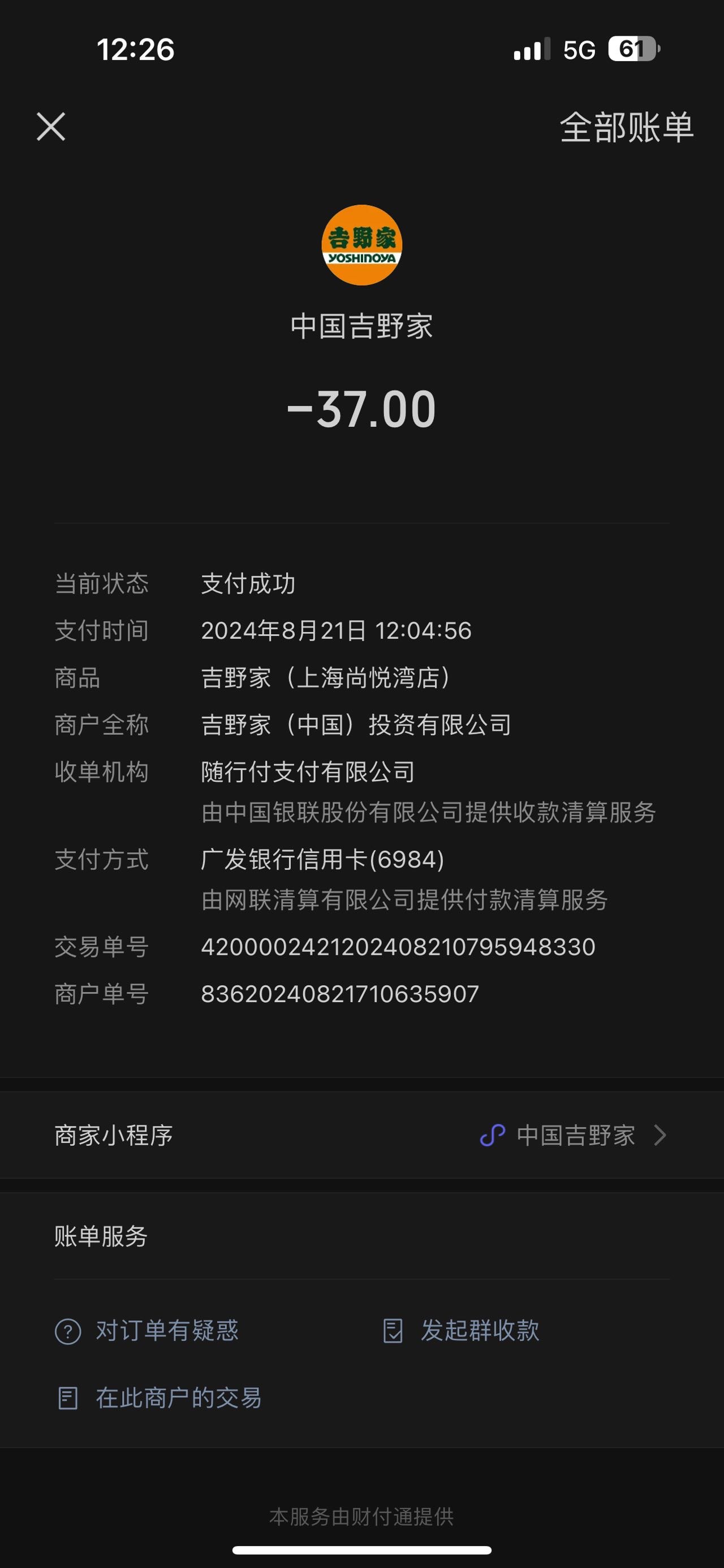Close the payment detail page

point(51,127)
